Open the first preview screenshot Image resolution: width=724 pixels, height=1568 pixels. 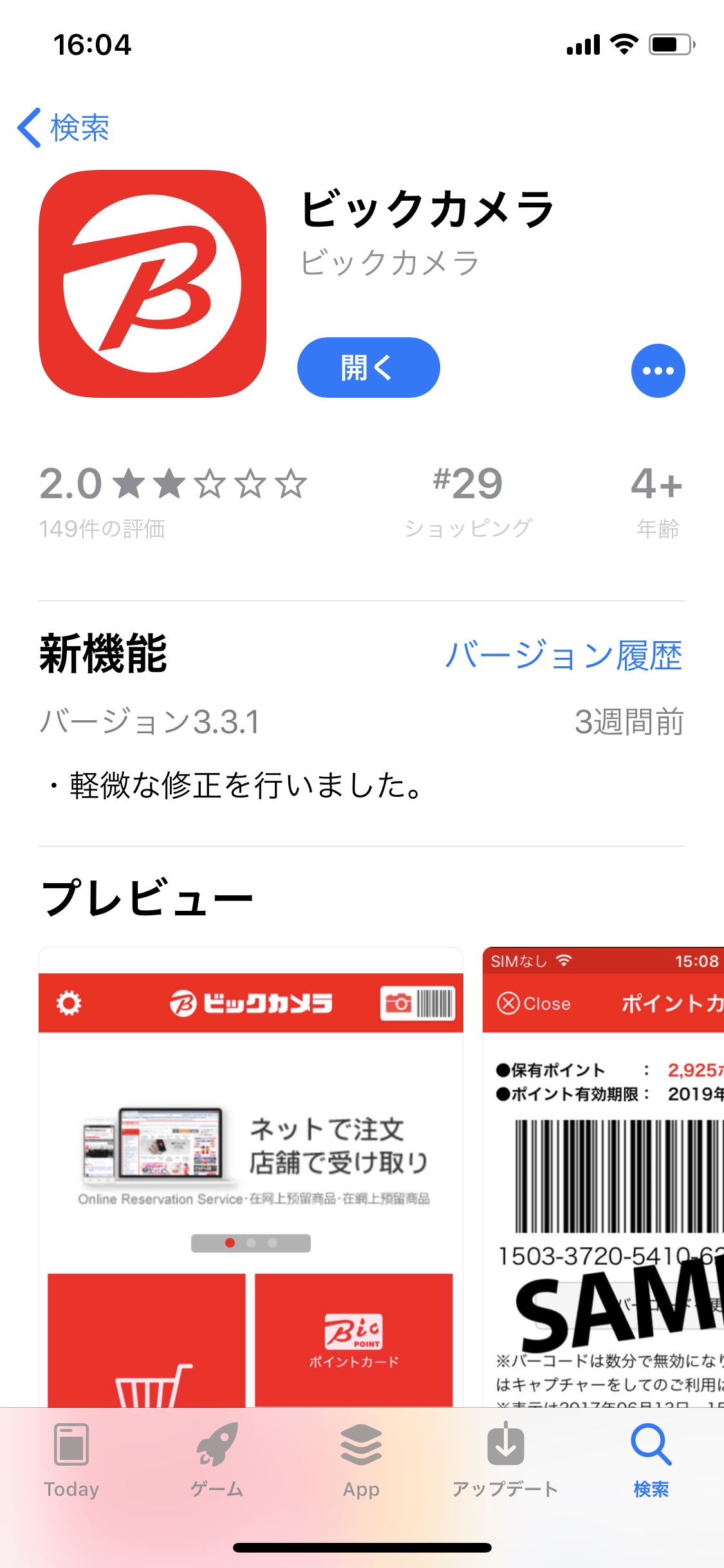[x=251, y=1171]
